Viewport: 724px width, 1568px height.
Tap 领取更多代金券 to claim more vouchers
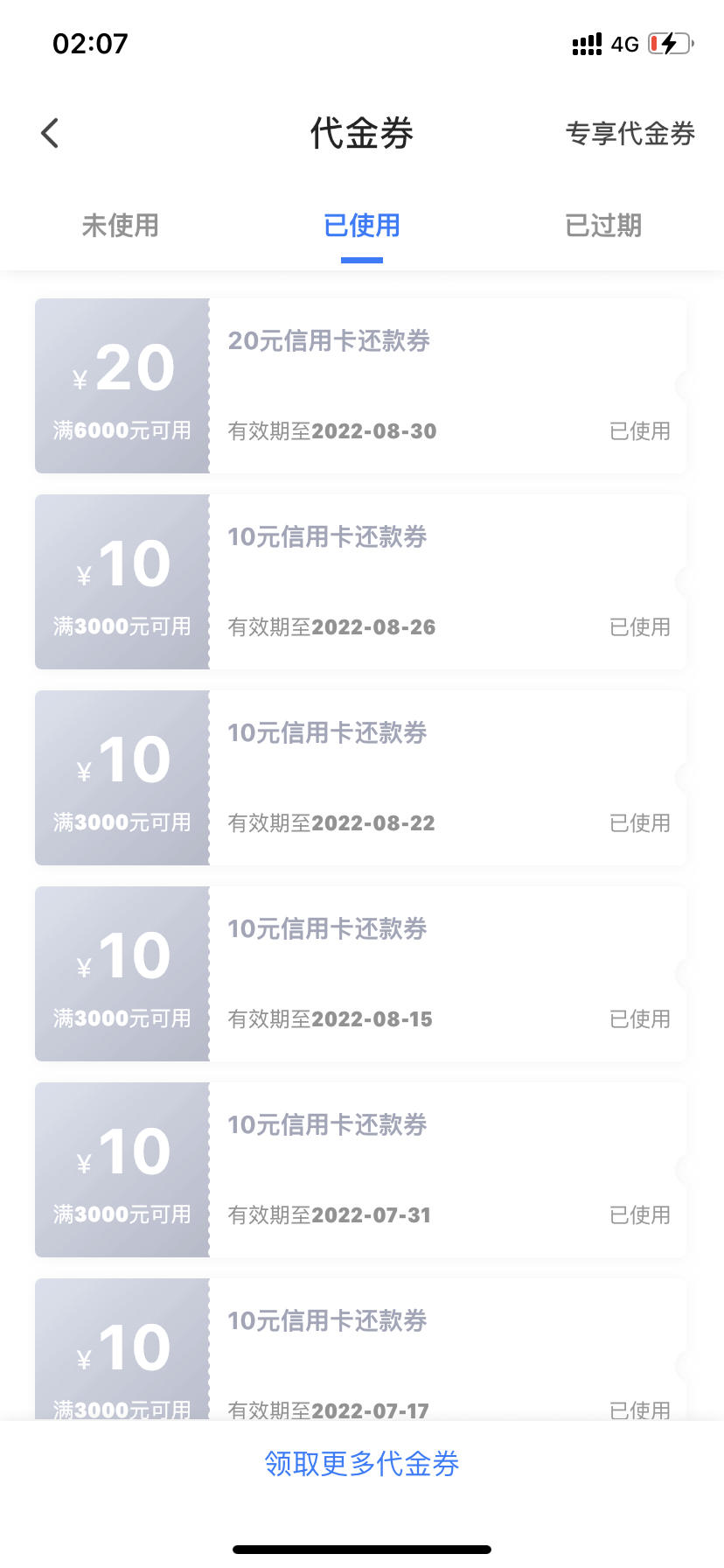[362, 1464]
